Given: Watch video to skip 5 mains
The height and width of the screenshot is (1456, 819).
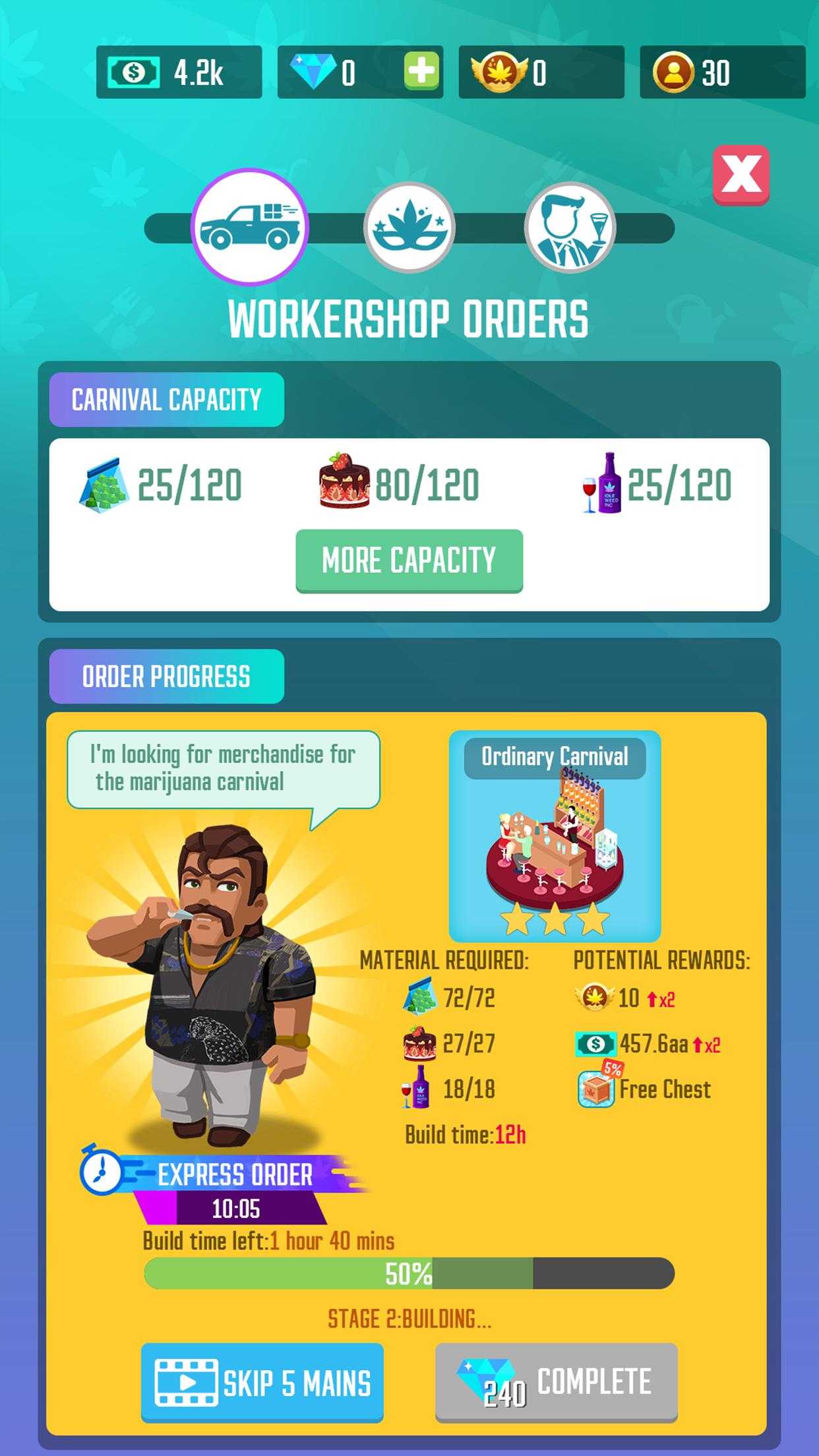Looking at the screenshot, I should tap(262, 1382).
